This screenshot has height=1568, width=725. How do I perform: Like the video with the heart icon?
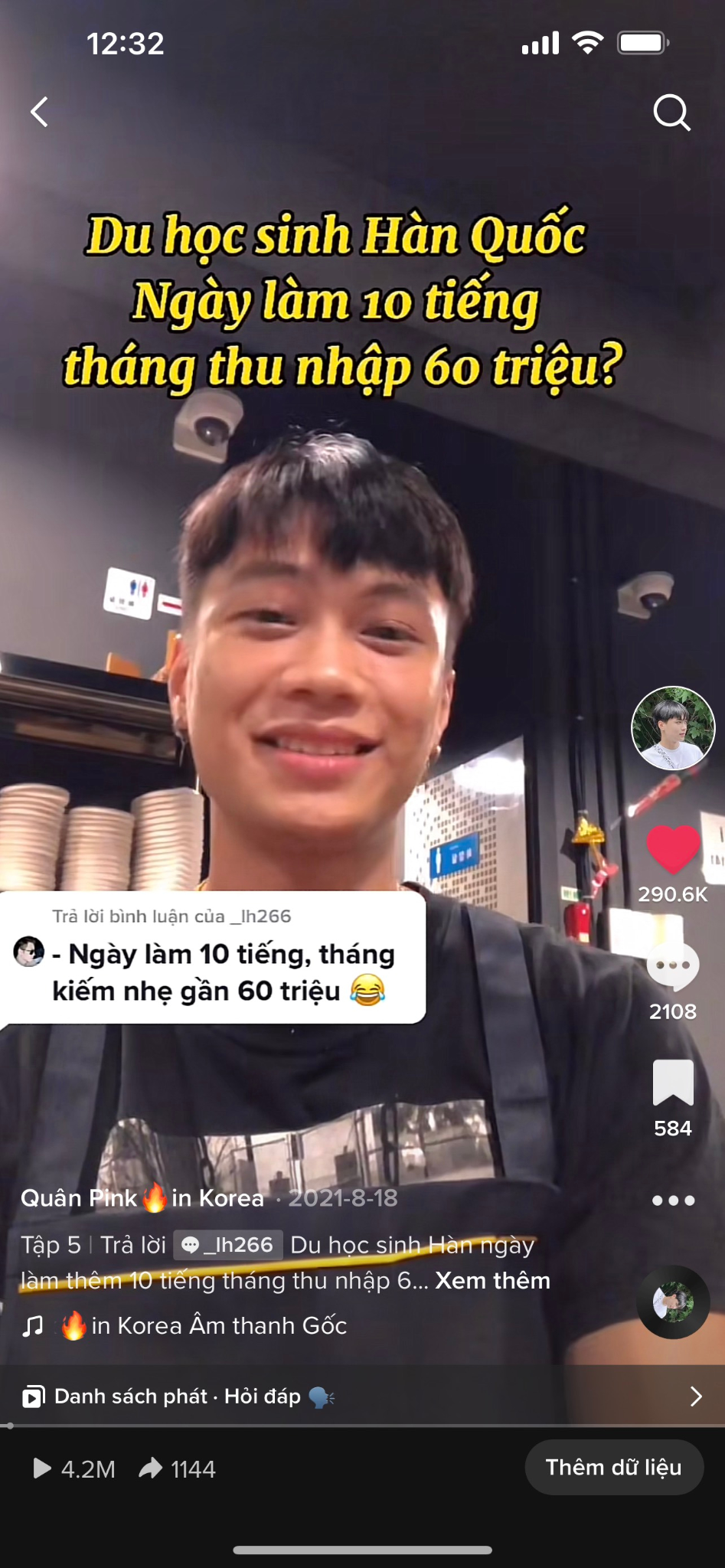(x=673, y=849)
